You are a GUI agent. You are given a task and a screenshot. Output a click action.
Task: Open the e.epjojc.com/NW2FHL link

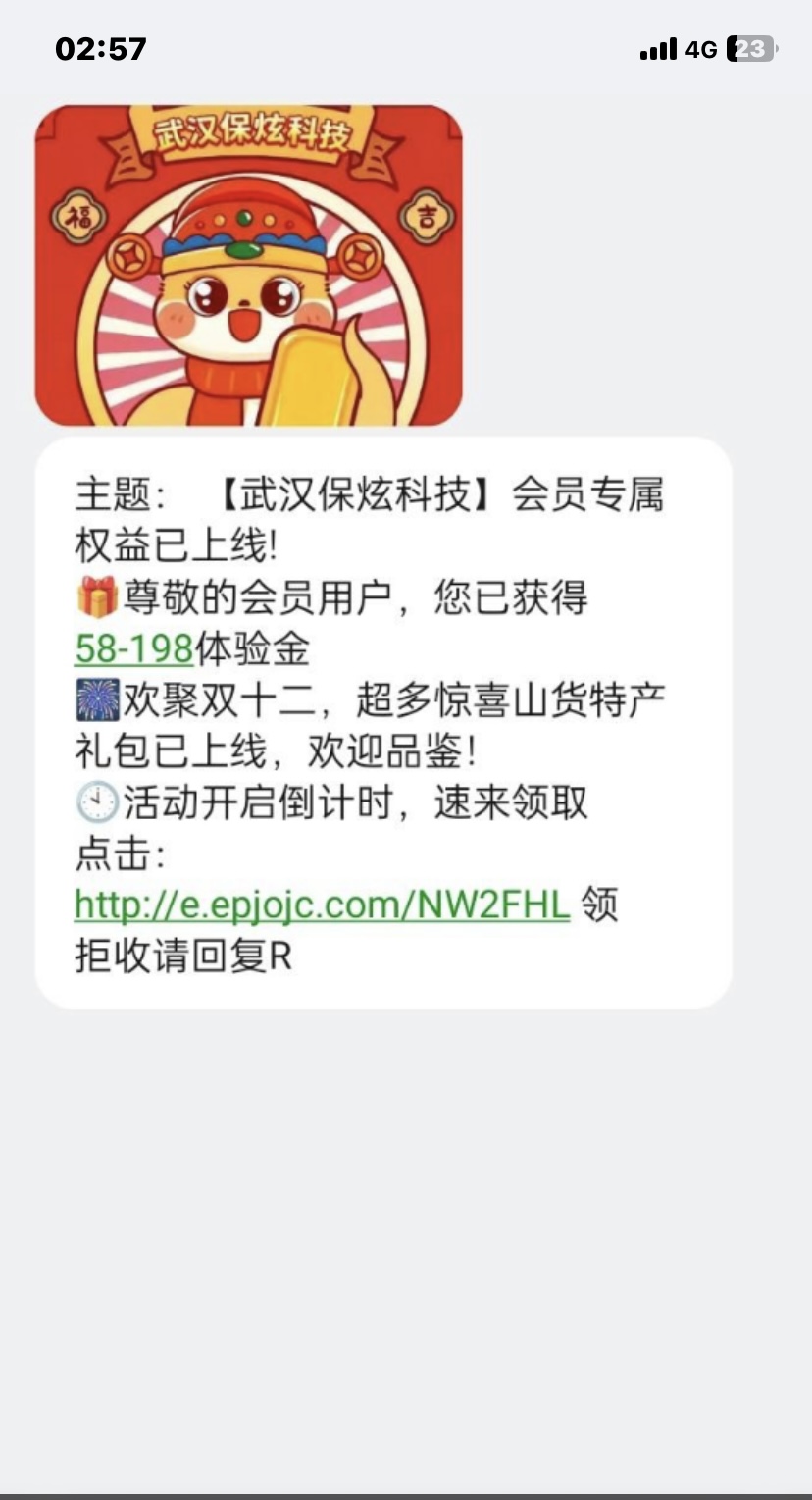tap(322, 905)
